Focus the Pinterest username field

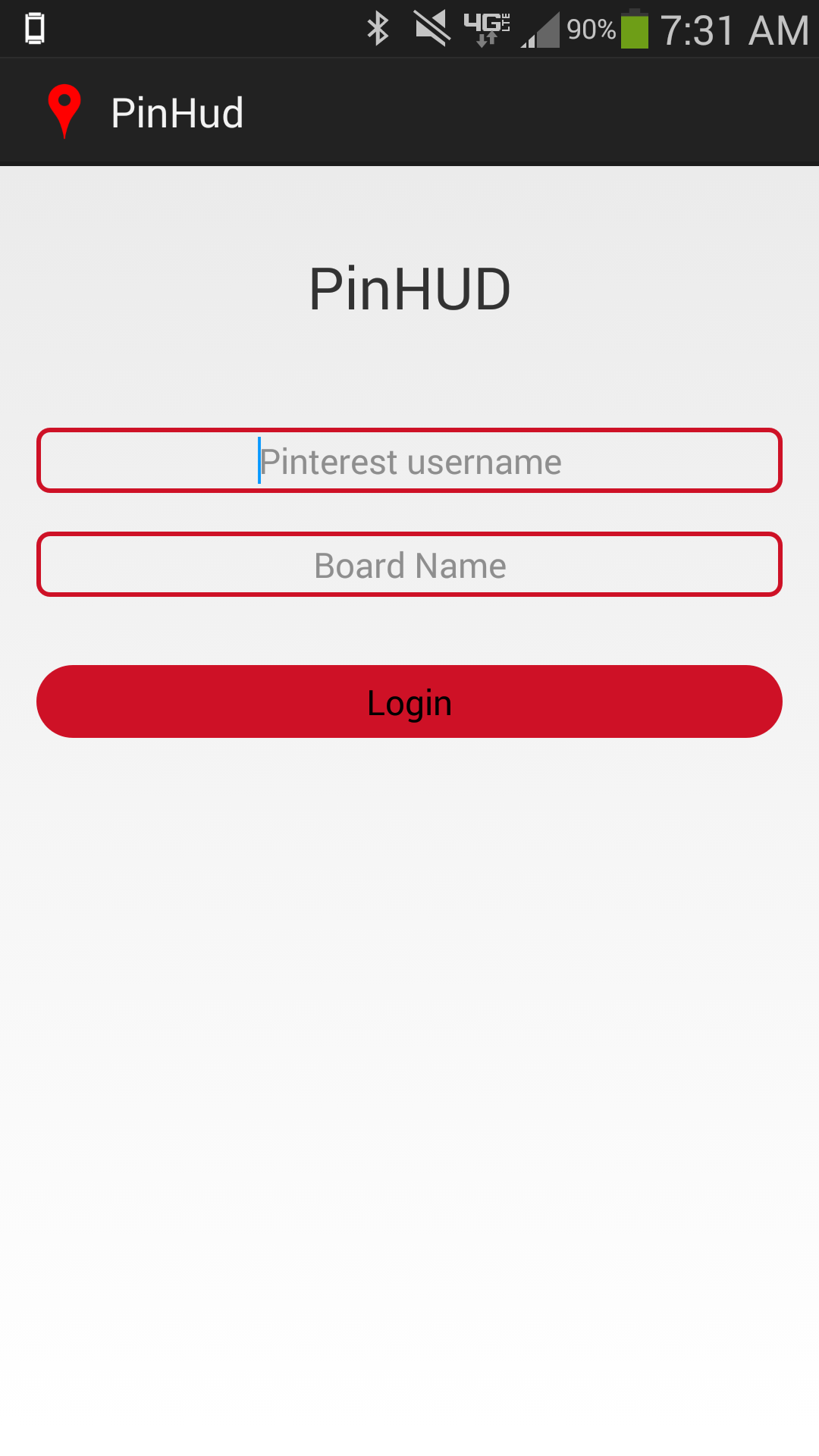pyautogui.click(x=409, y=460)
